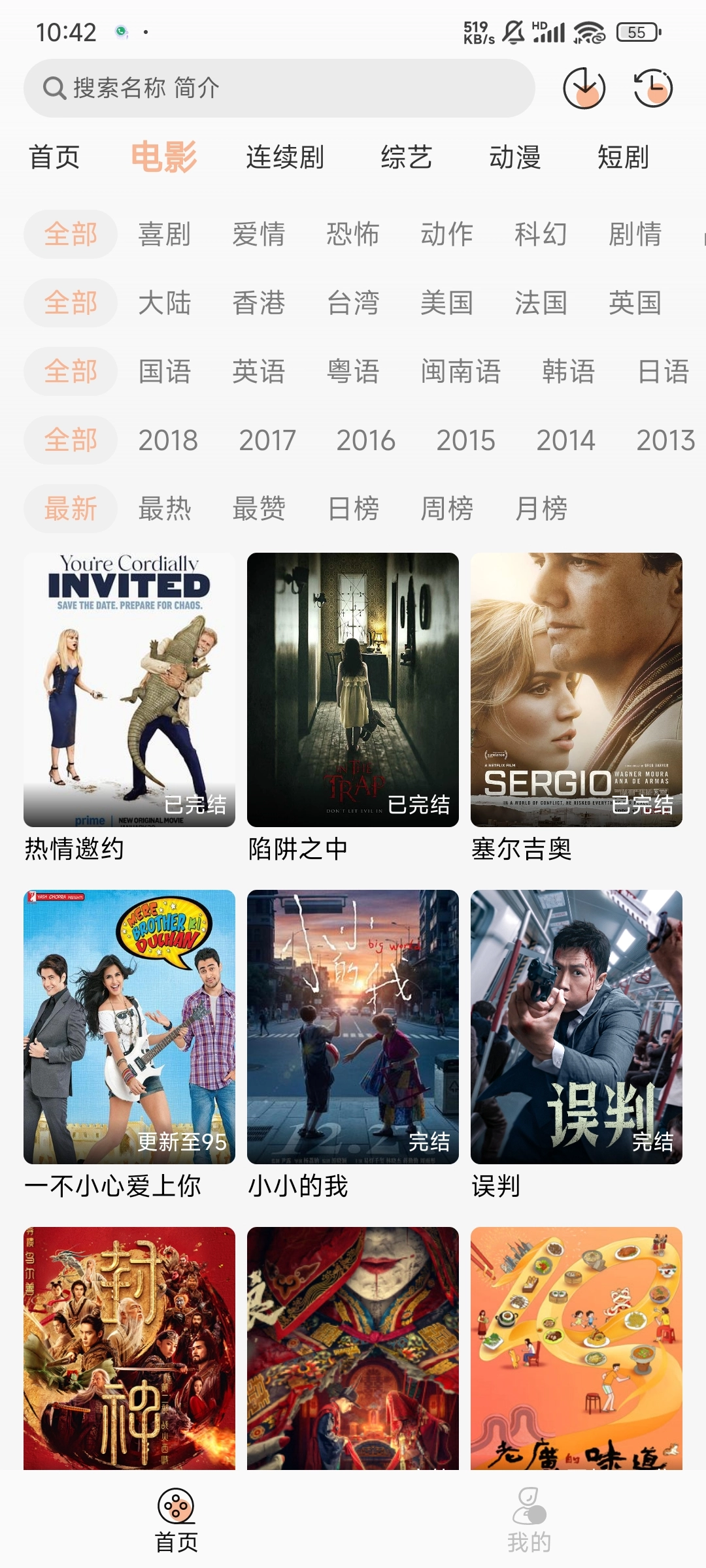706x1568 pixels.
Task: Go to the 短剧 tab
Action: [x=623, y=157]
